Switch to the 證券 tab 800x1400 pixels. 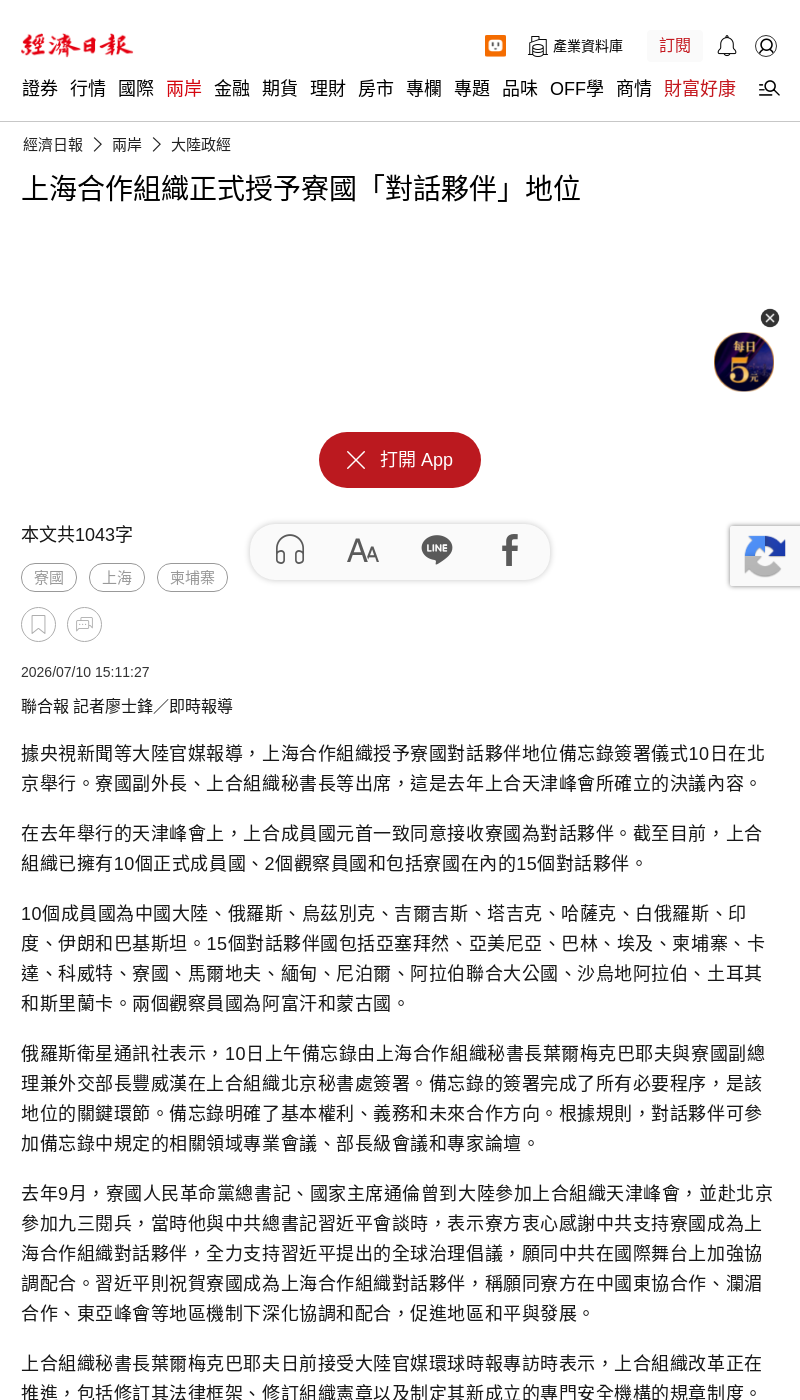tap(40, 89)
